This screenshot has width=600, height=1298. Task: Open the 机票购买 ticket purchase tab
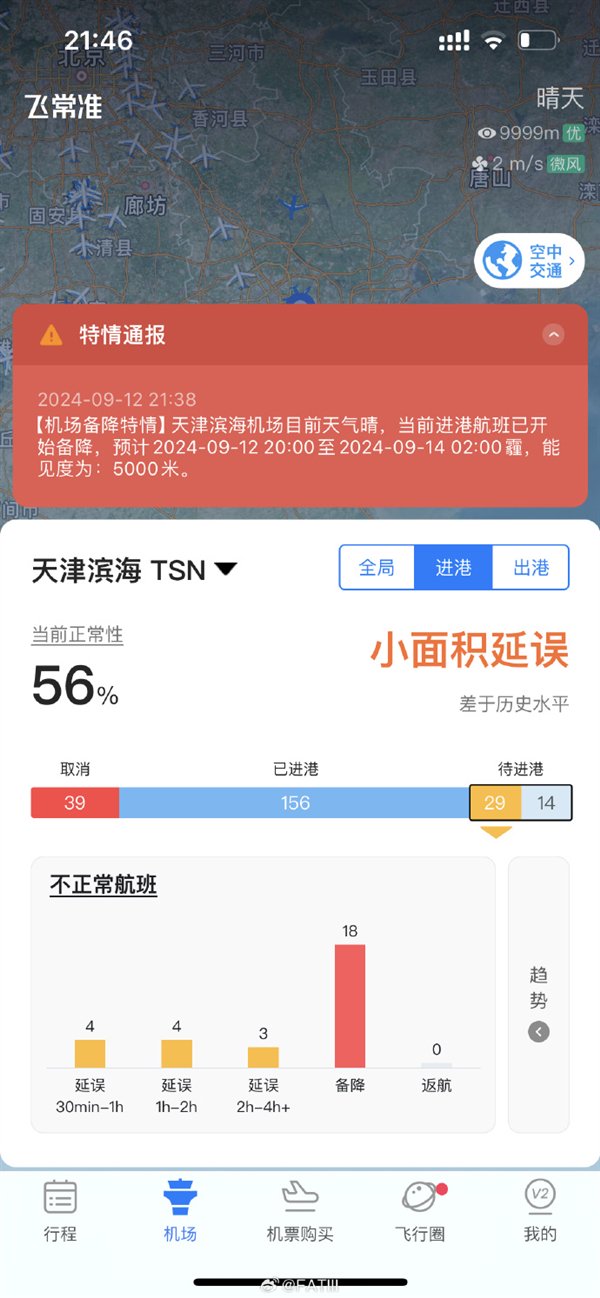pos(300,1210)
